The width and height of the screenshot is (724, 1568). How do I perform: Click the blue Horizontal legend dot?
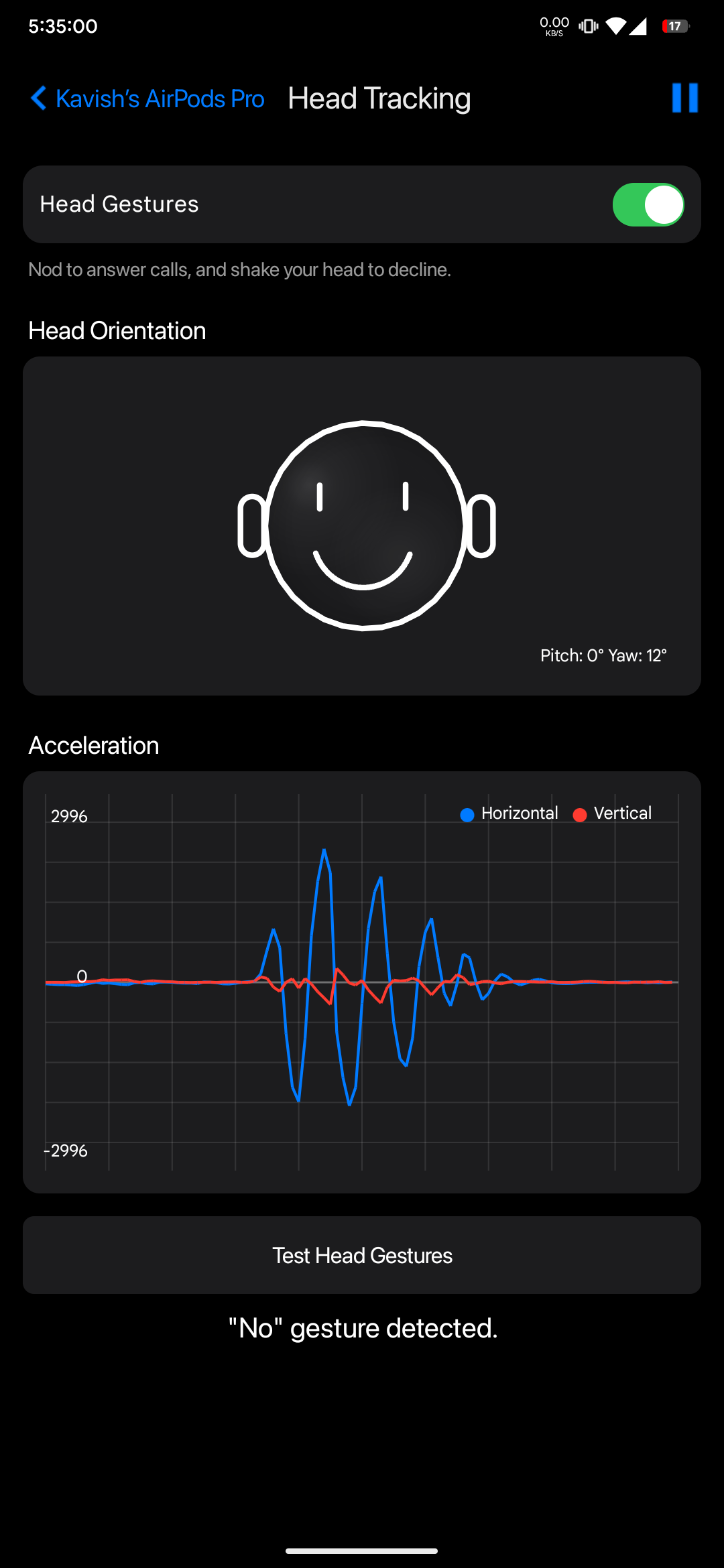pyautogui.click(x=467, y=813)
